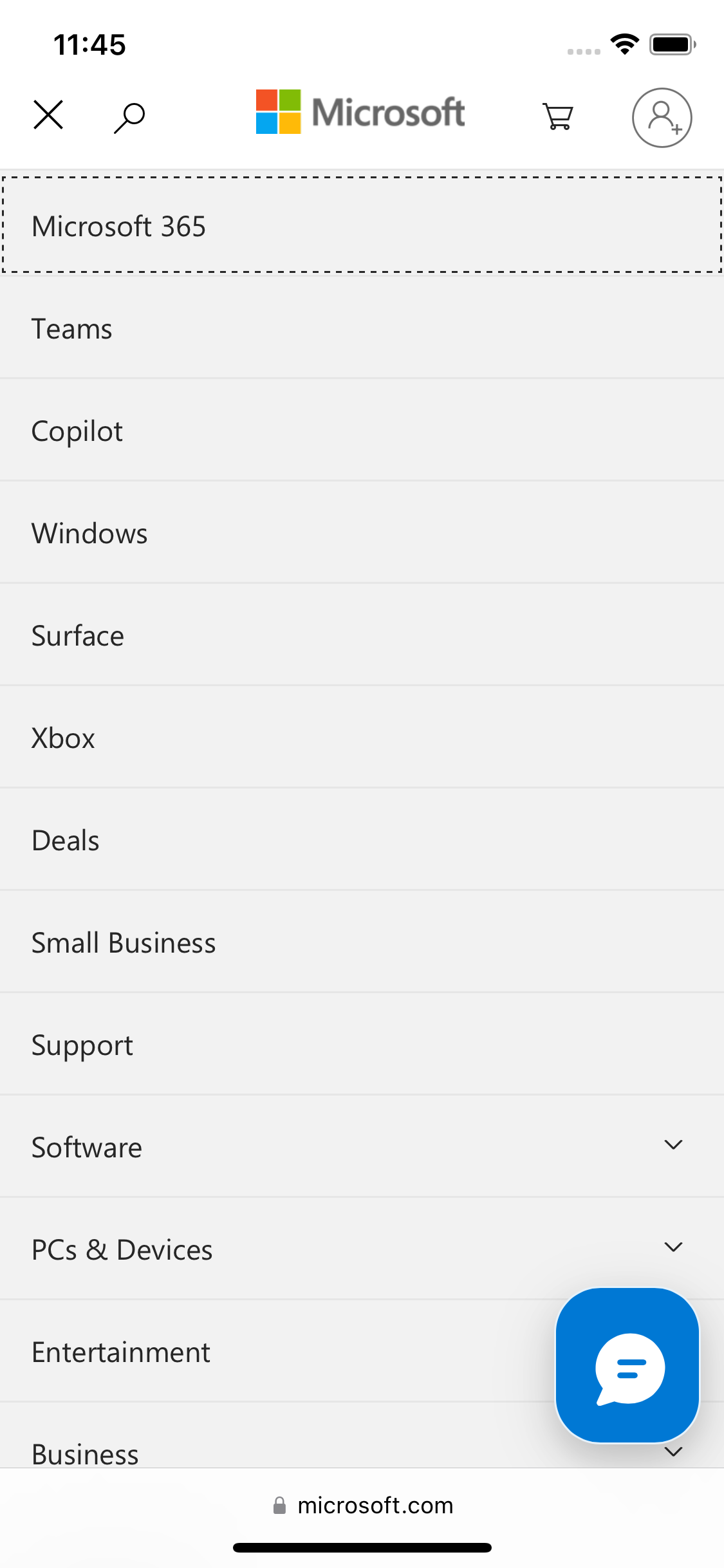Select the Microsoft 365 menu item
The width and height of the screenshot is (724, 1568).
pyautogui.click(x=118, y=225)
